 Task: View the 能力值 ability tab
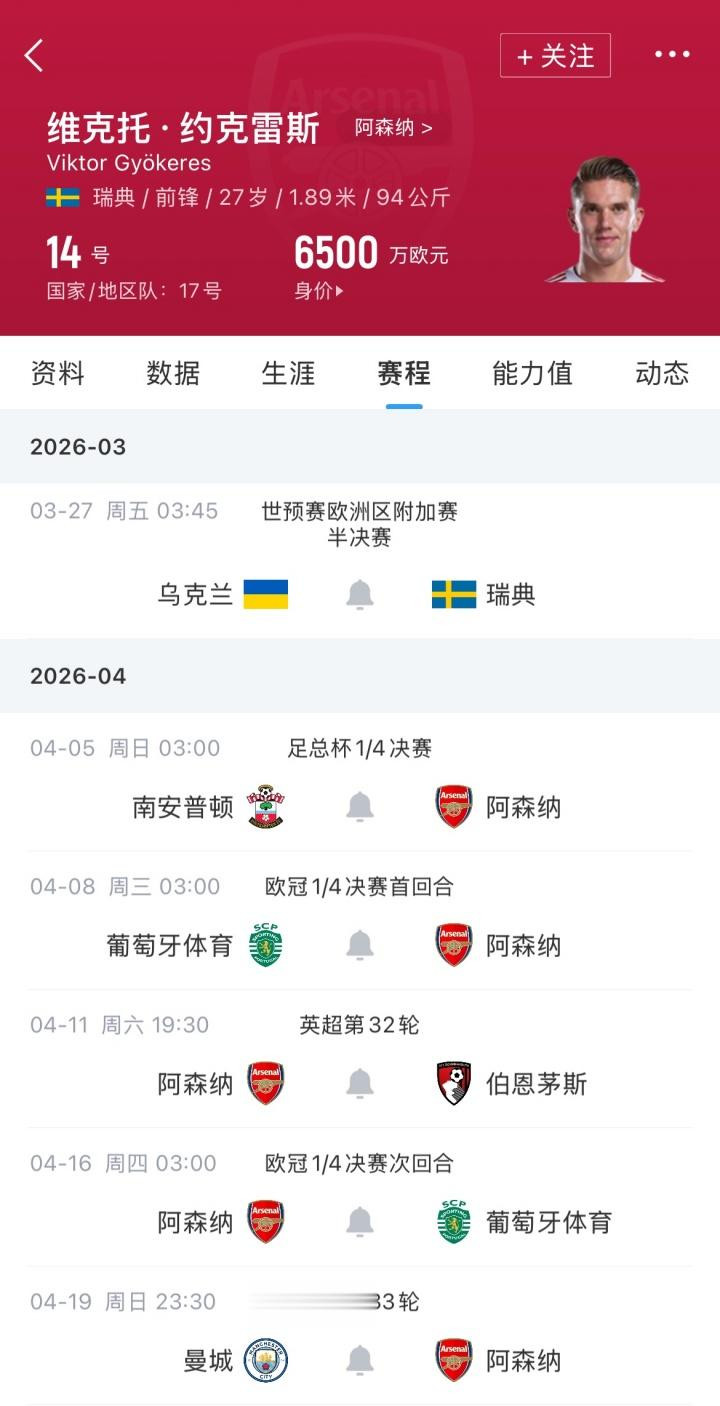pos(532,373)
